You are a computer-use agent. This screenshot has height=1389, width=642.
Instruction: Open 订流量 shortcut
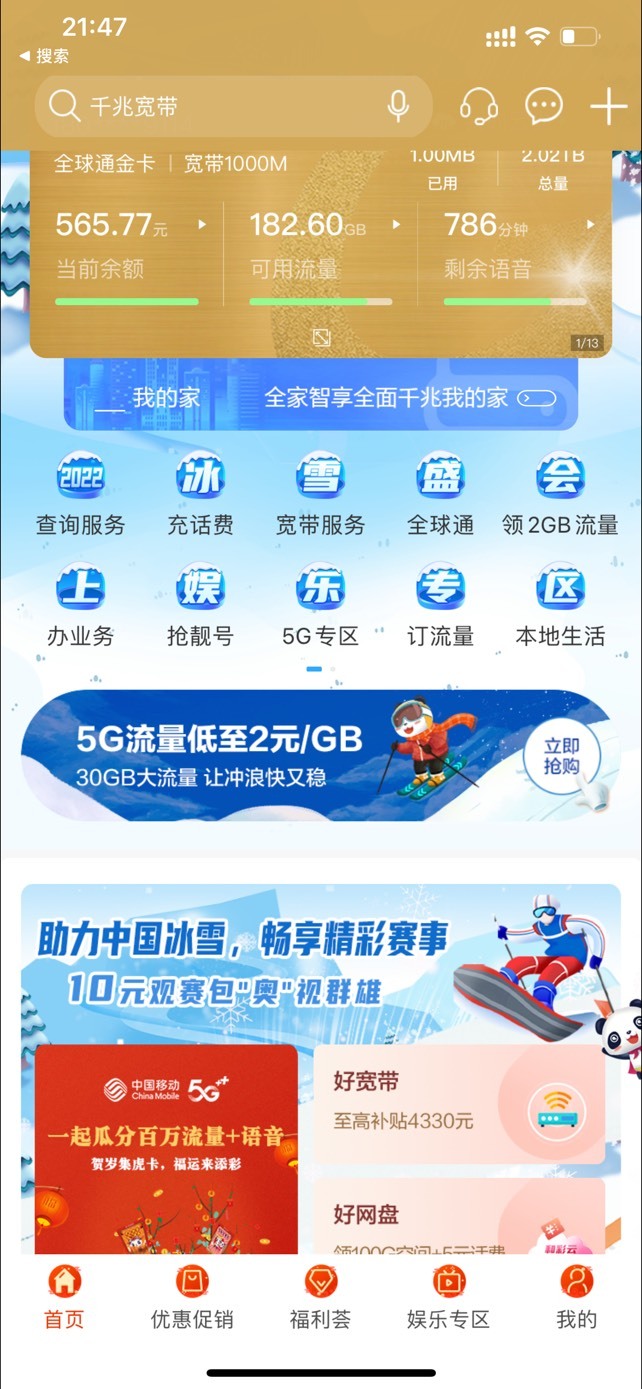440,606
